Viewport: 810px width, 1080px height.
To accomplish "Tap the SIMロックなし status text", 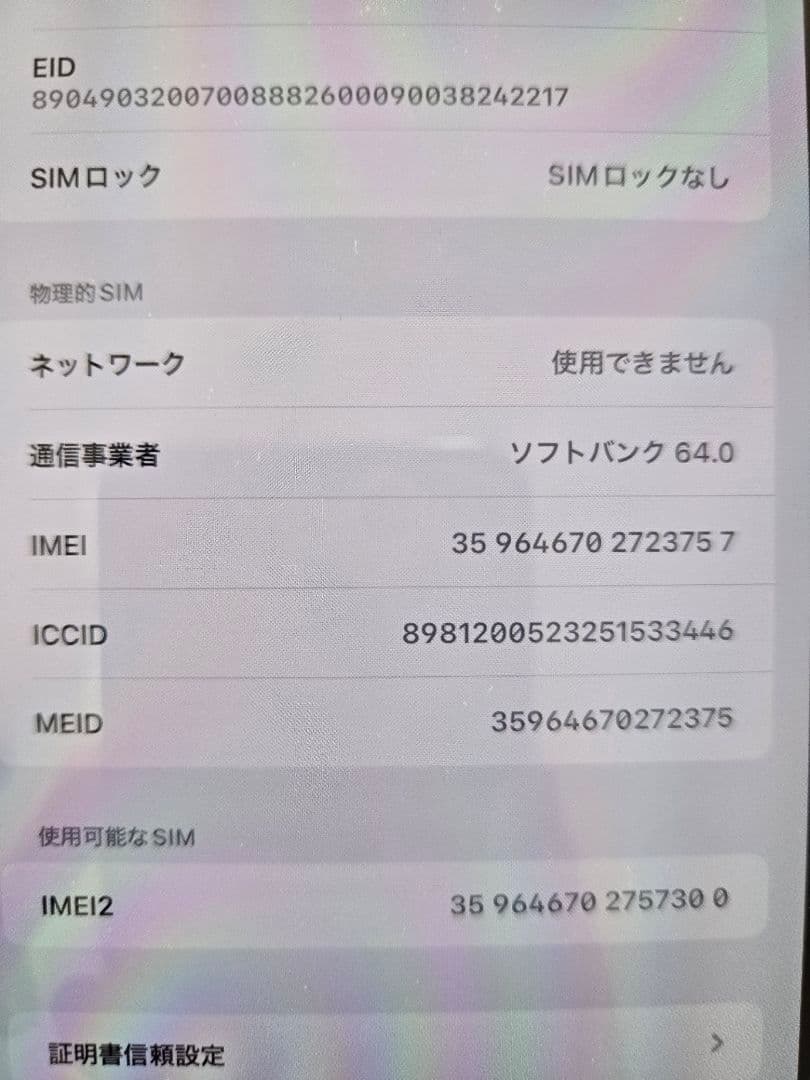I will 638,176.
